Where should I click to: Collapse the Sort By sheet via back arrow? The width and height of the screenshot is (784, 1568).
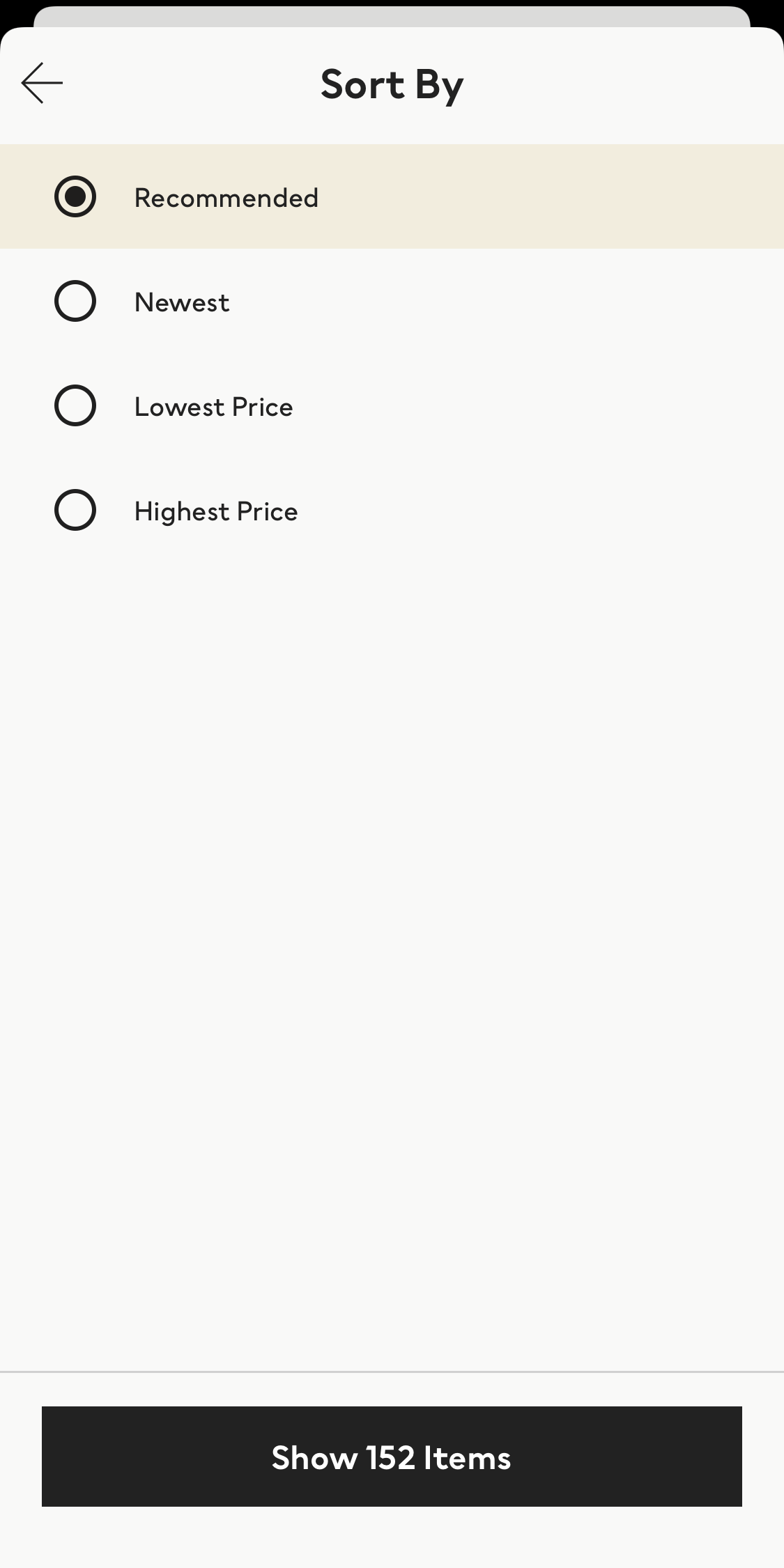click(x=41, y=82)
